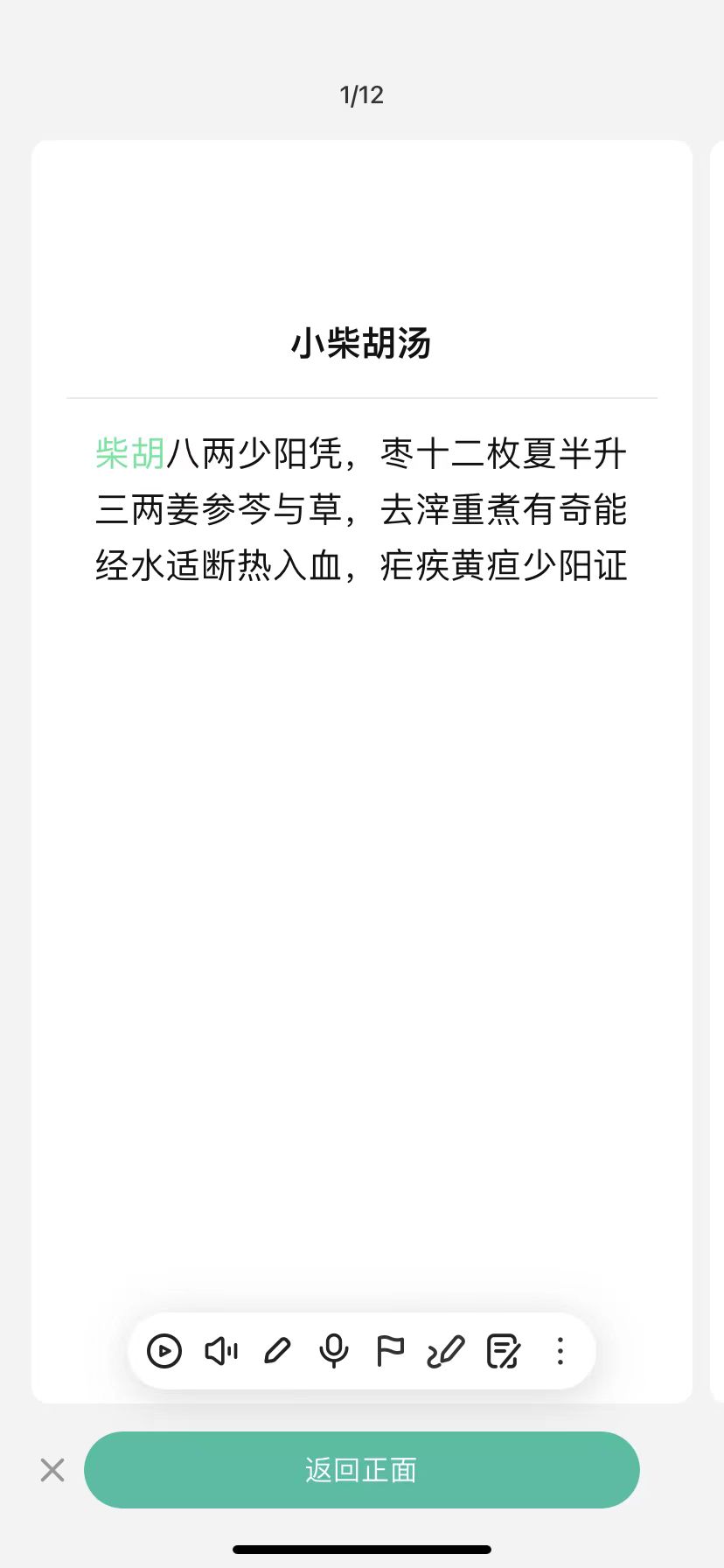Viewport: 724px width, 1568px height.
Task: Open the note editor icon
Action: coord(504,1351)
